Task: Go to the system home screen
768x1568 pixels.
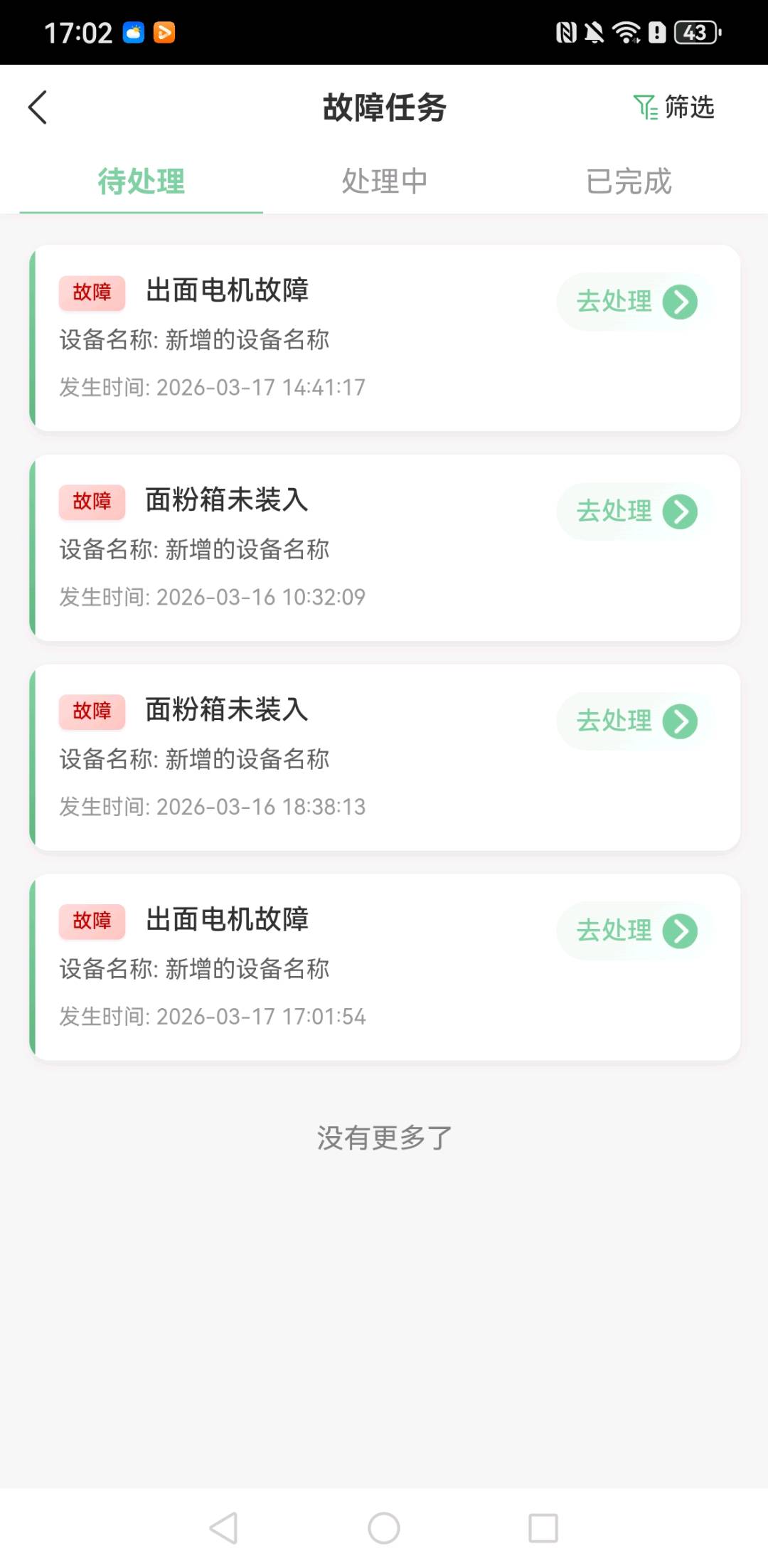Action: (x=384, y=1527)
